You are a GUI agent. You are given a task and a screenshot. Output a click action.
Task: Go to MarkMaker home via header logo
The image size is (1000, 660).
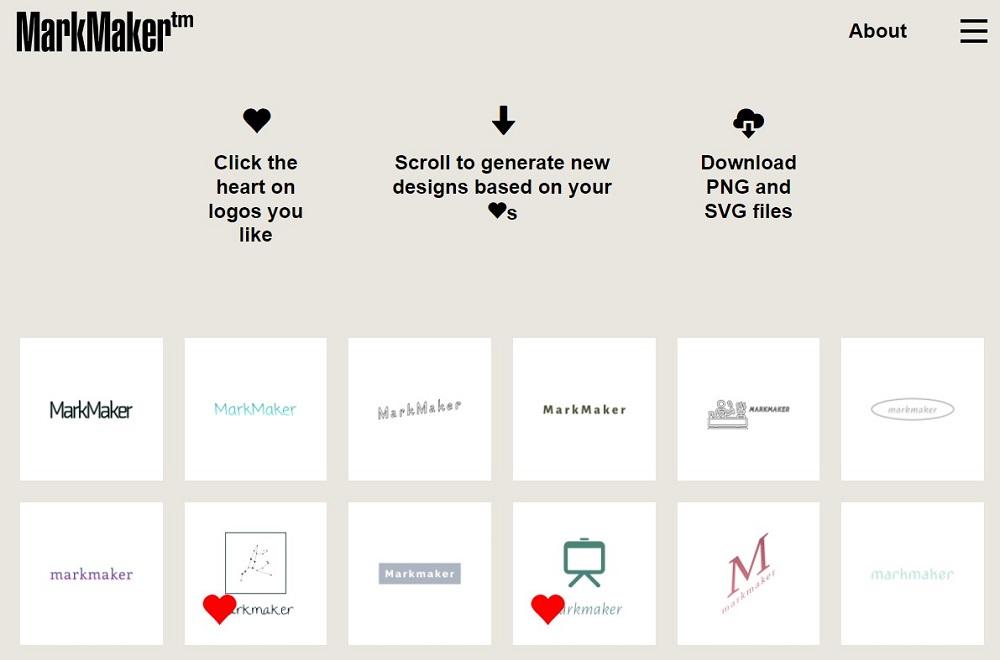point(104,31)
